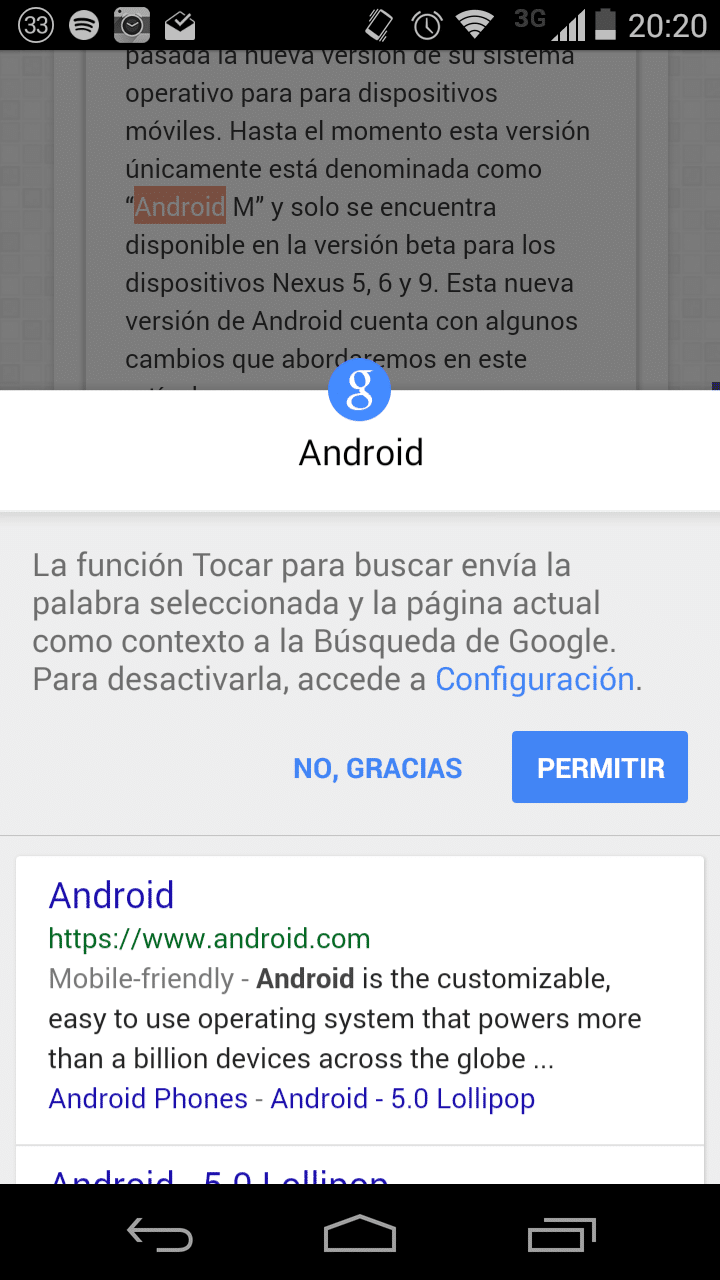
Task: Open recent apps from navigation bar
Action: (562, 1235)
